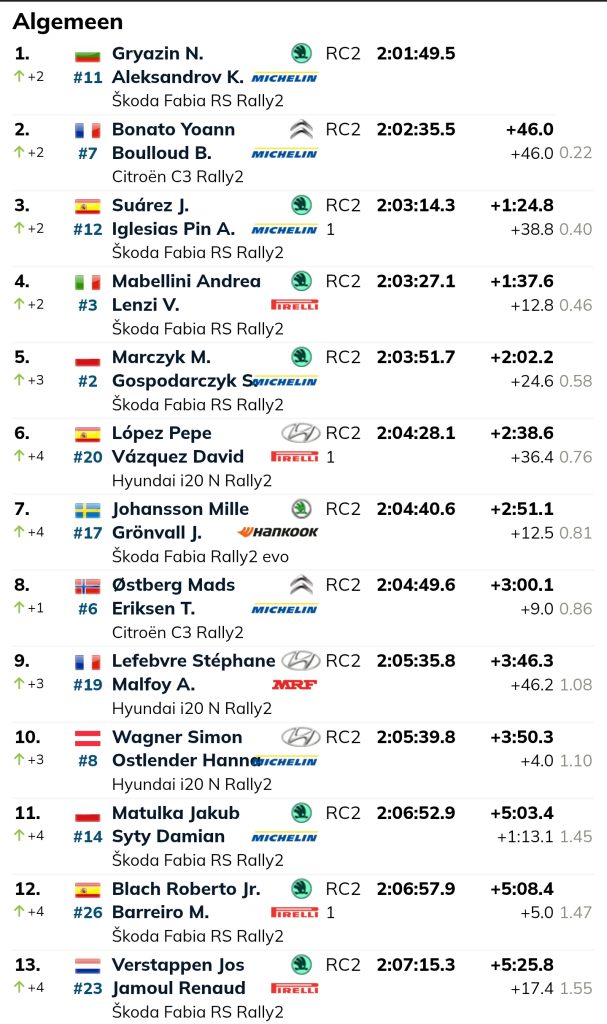
Task: Open entry #3 details link
Action: [x=88, y=305]
